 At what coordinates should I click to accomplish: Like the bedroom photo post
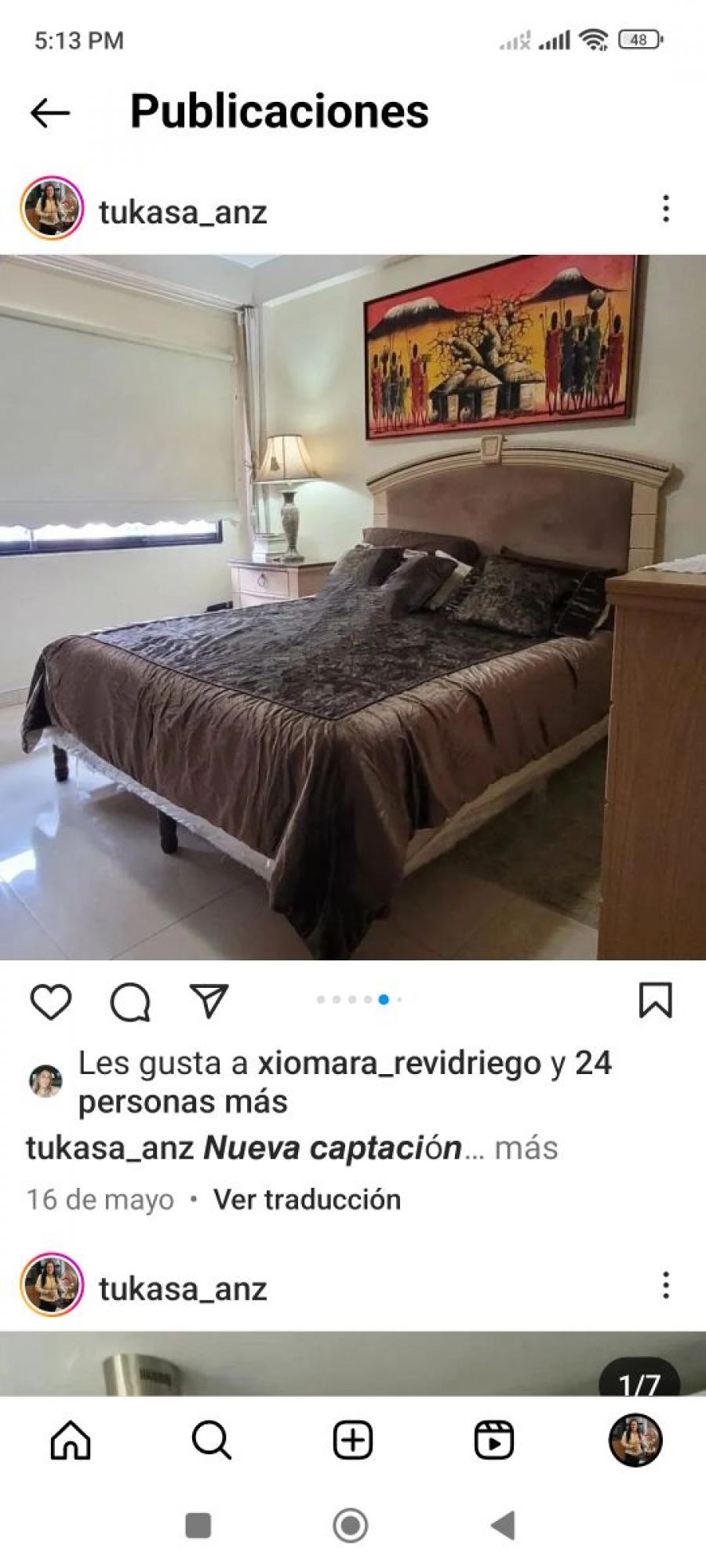coord(51,1001)
